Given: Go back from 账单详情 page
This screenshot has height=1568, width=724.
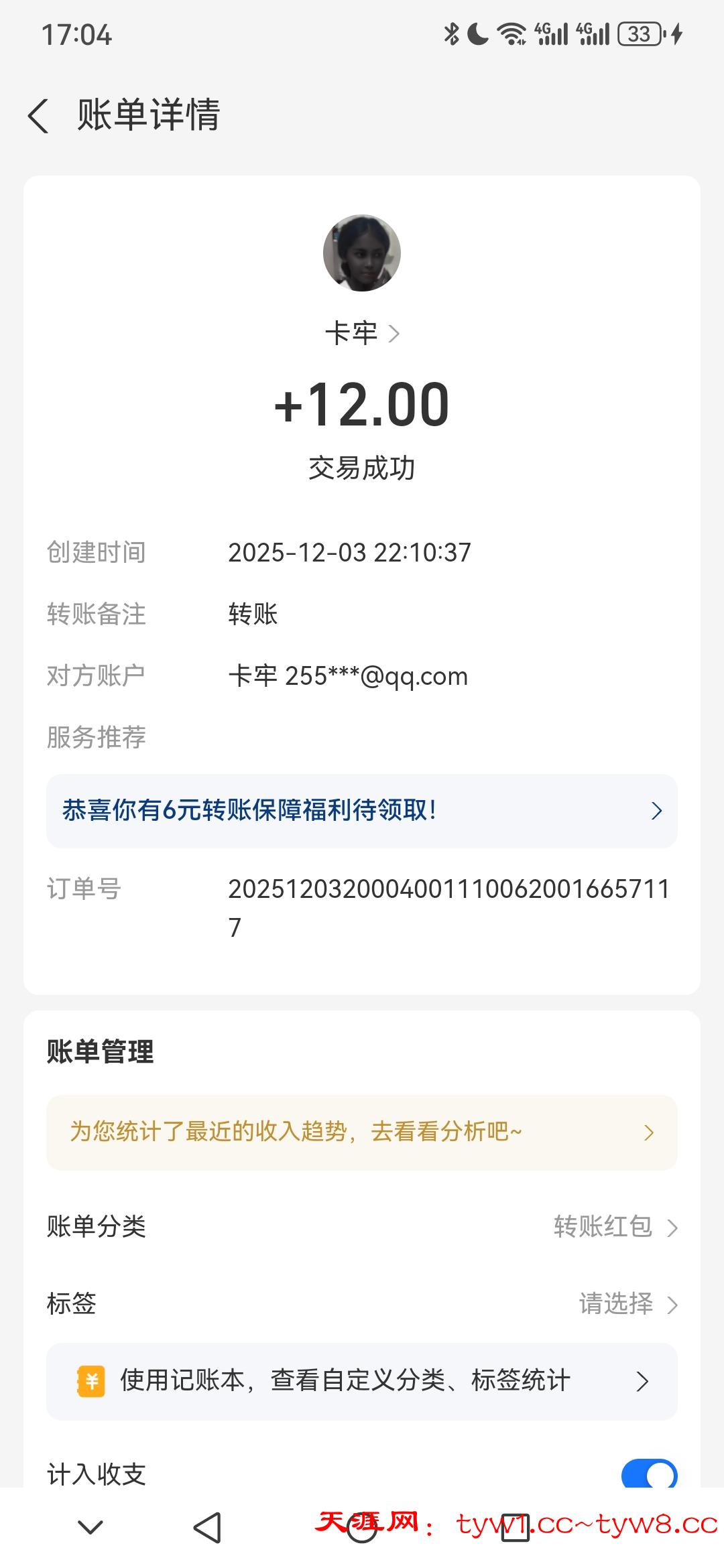Looking at the screenshot, I should click(x=39, y=115).
